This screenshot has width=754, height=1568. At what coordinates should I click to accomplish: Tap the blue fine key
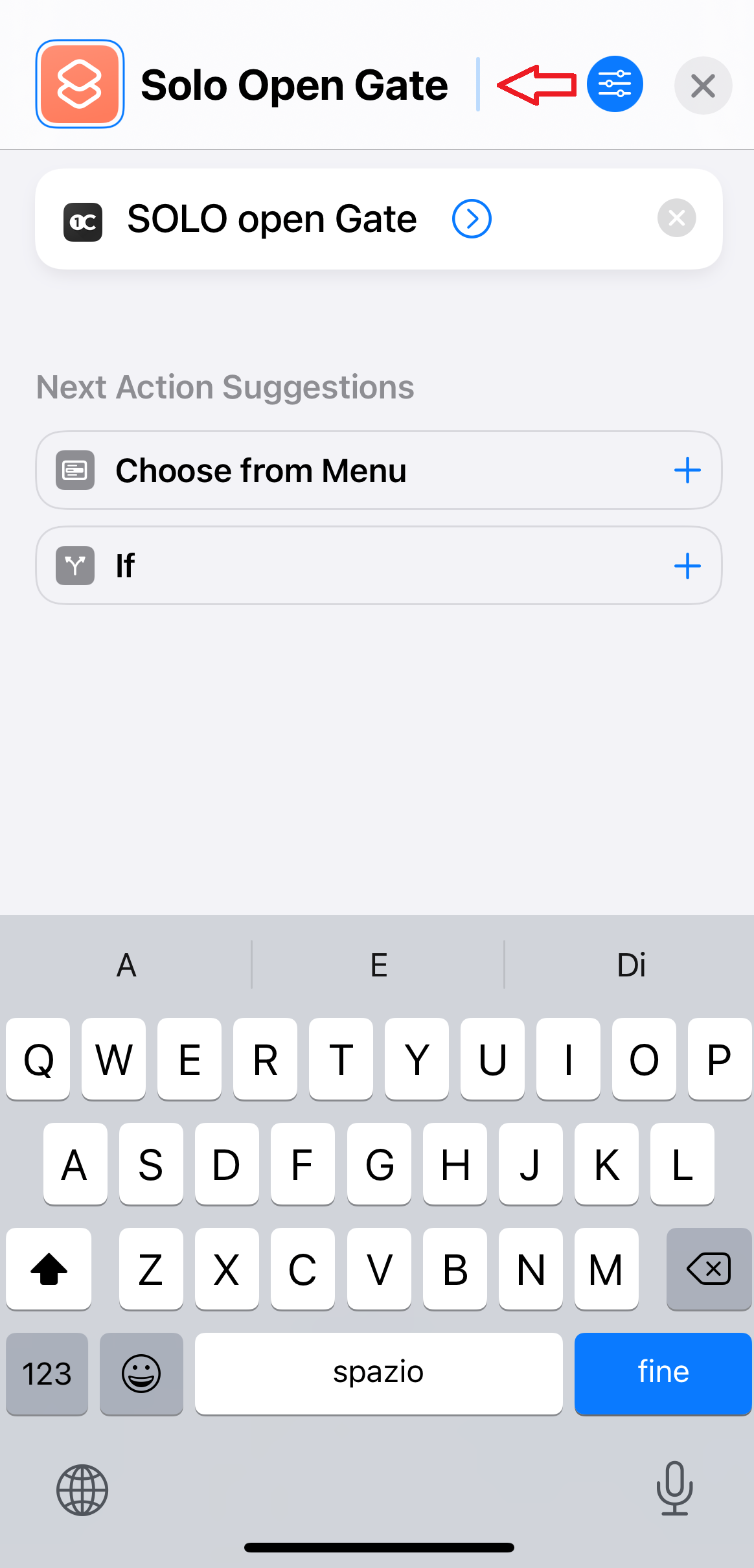click(x=663, y=1373)
